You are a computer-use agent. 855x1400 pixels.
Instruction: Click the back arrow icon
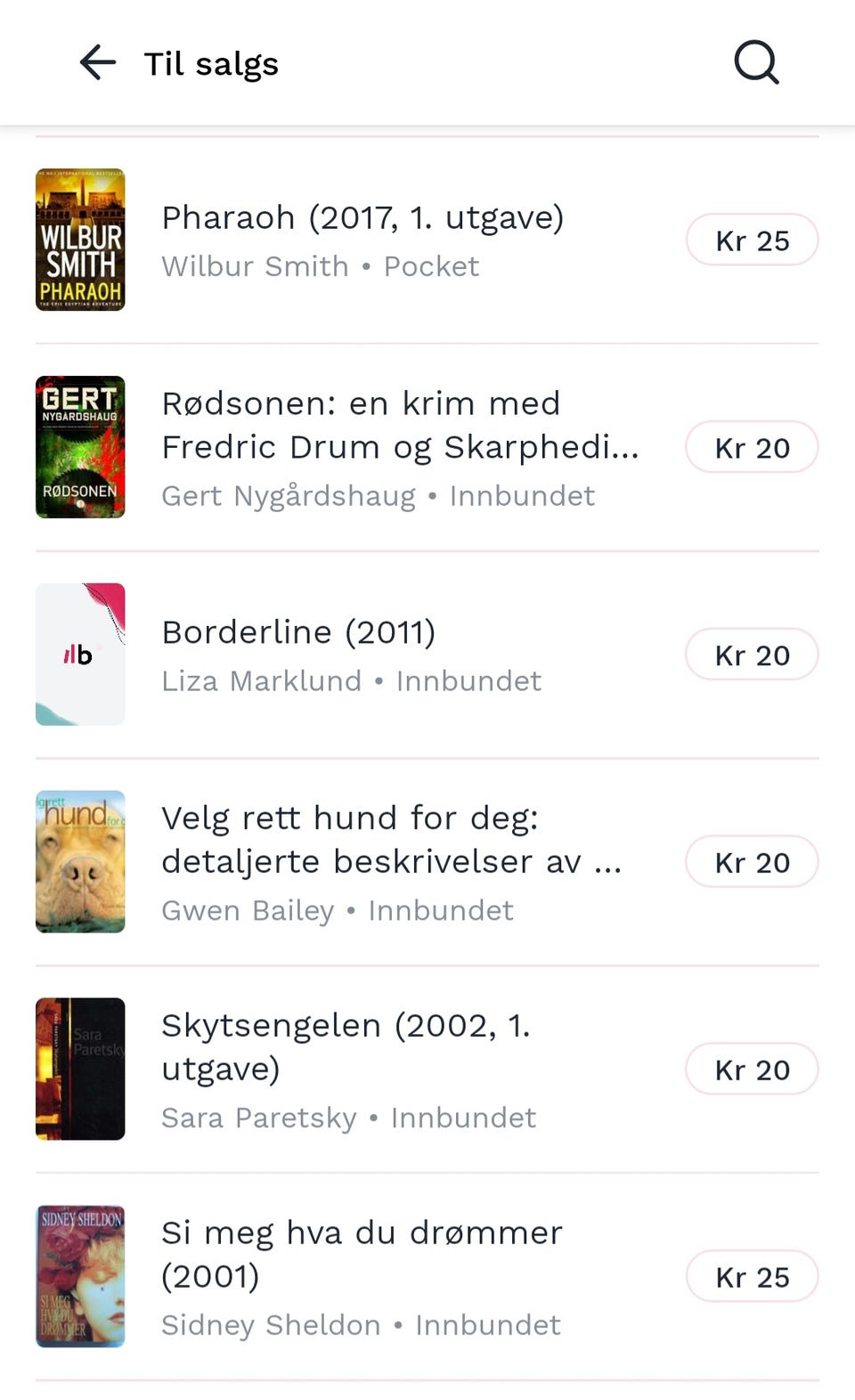pyautogui.click(x=95, y=62)
